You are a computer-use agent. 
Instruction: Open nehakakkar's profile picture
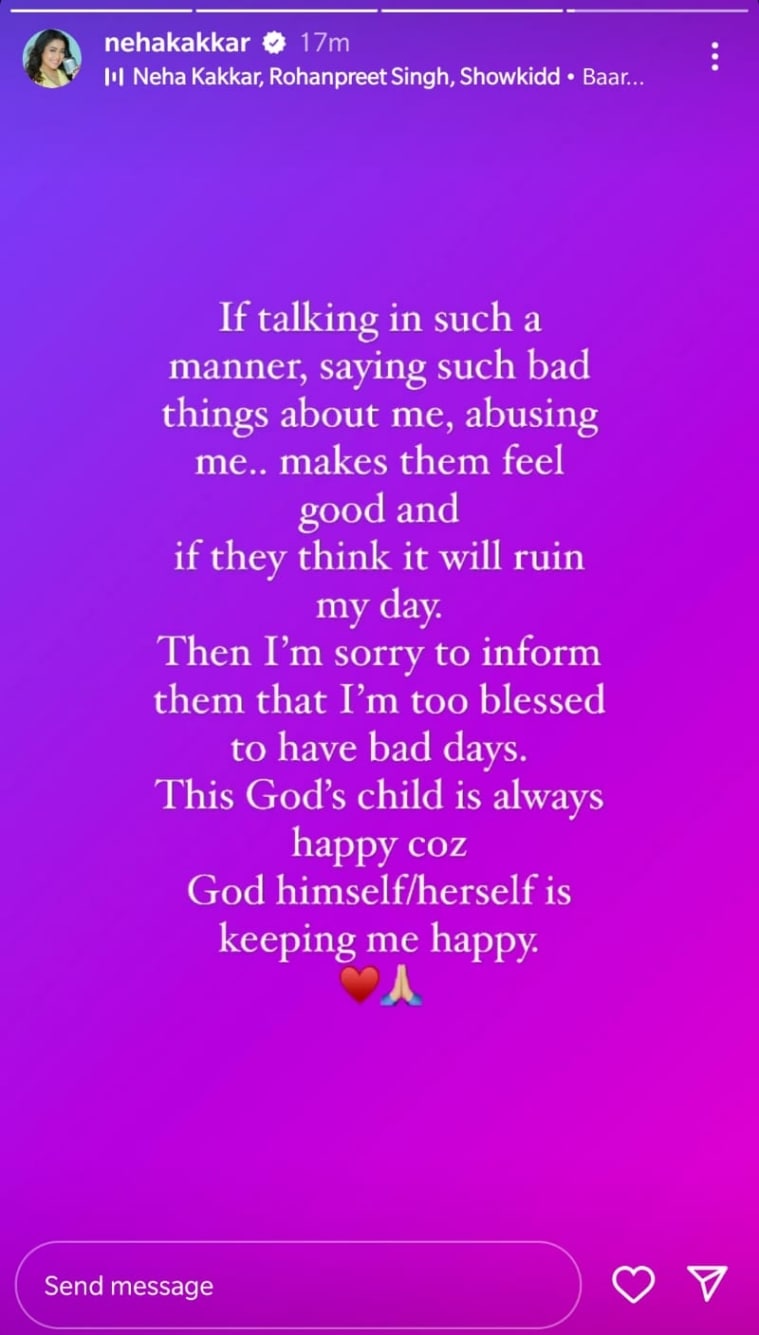pos(51,58)
